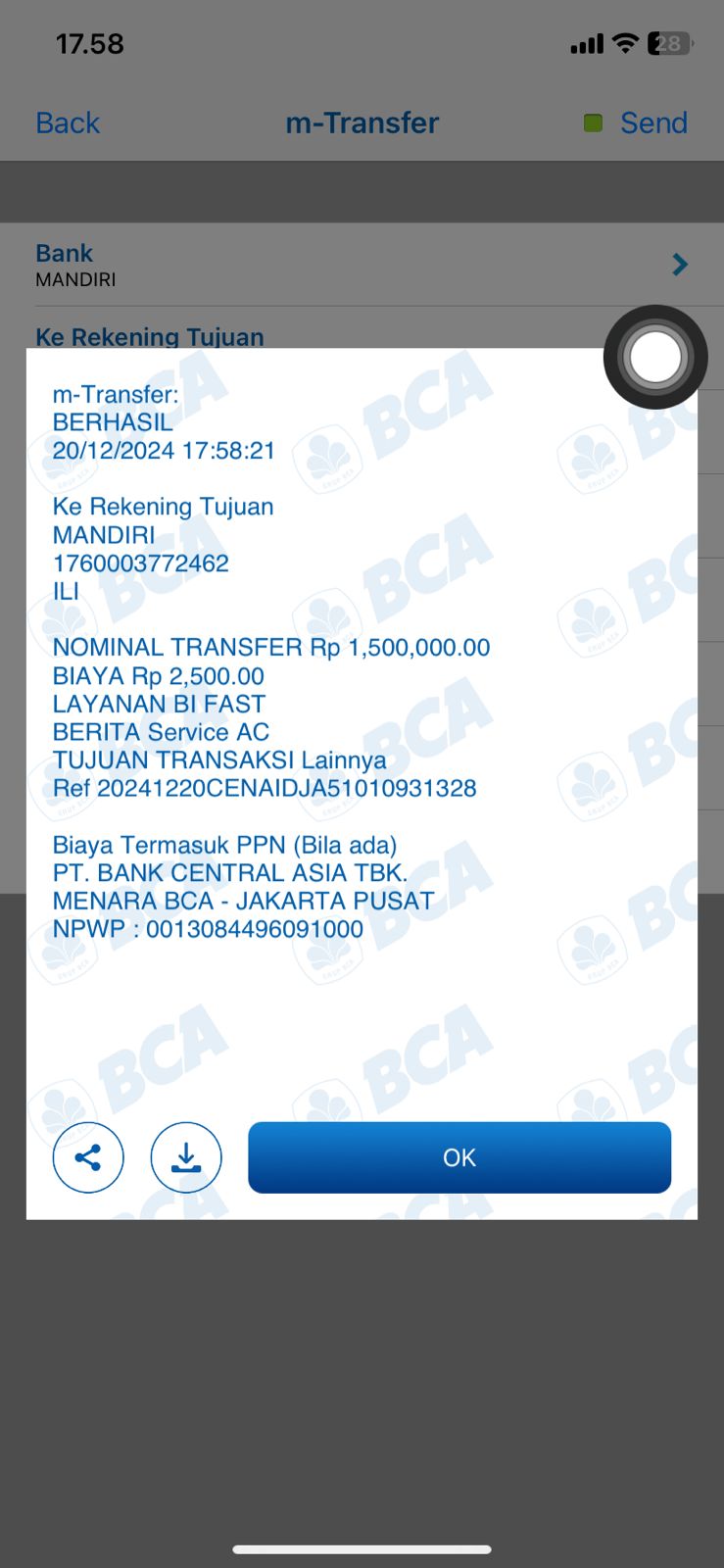
Task: Tap Send in the top bar
Action: (x=652, y=122)
